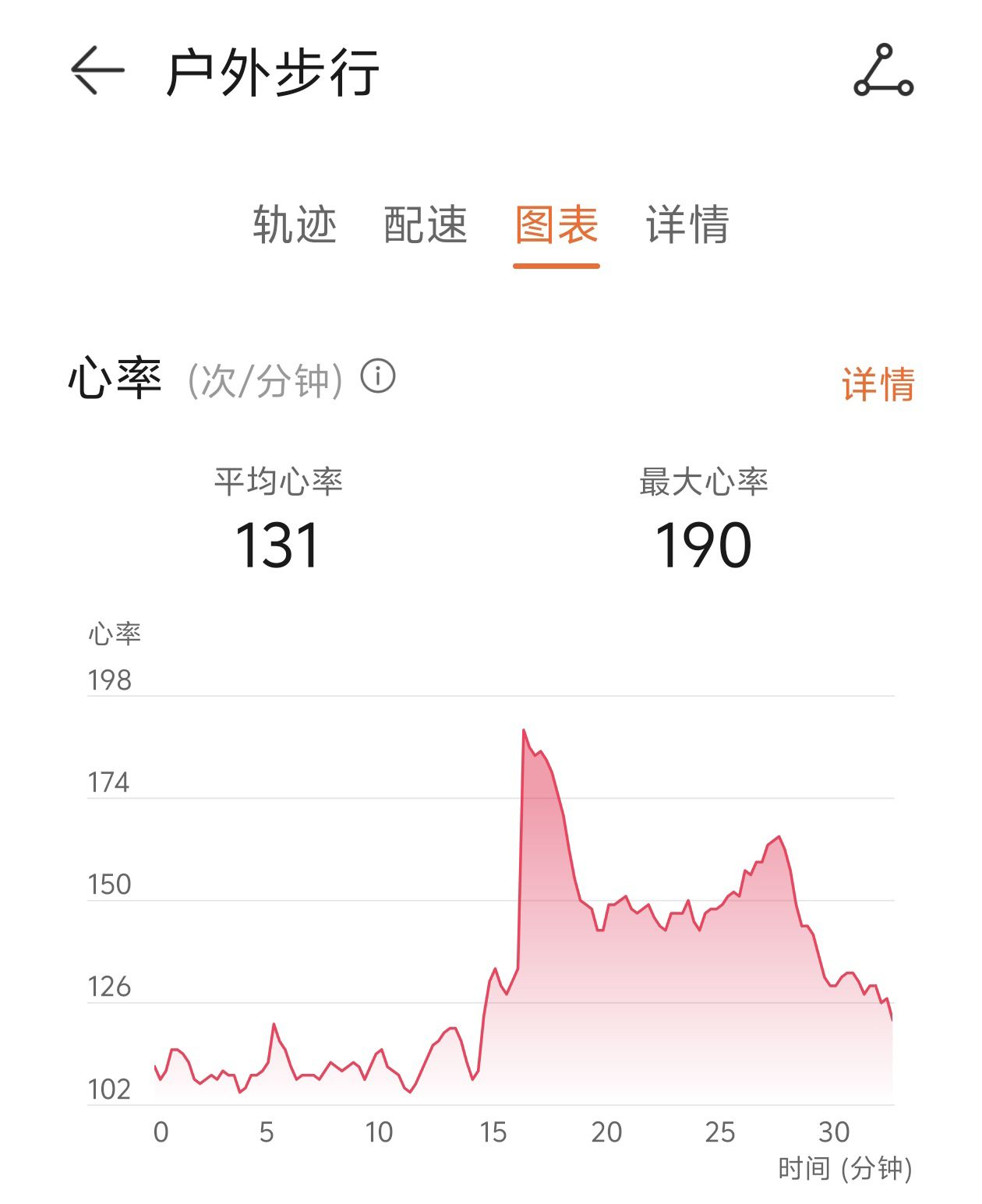Open the route share icon
The image size is (982, 1204).
[x=883, y=70]
